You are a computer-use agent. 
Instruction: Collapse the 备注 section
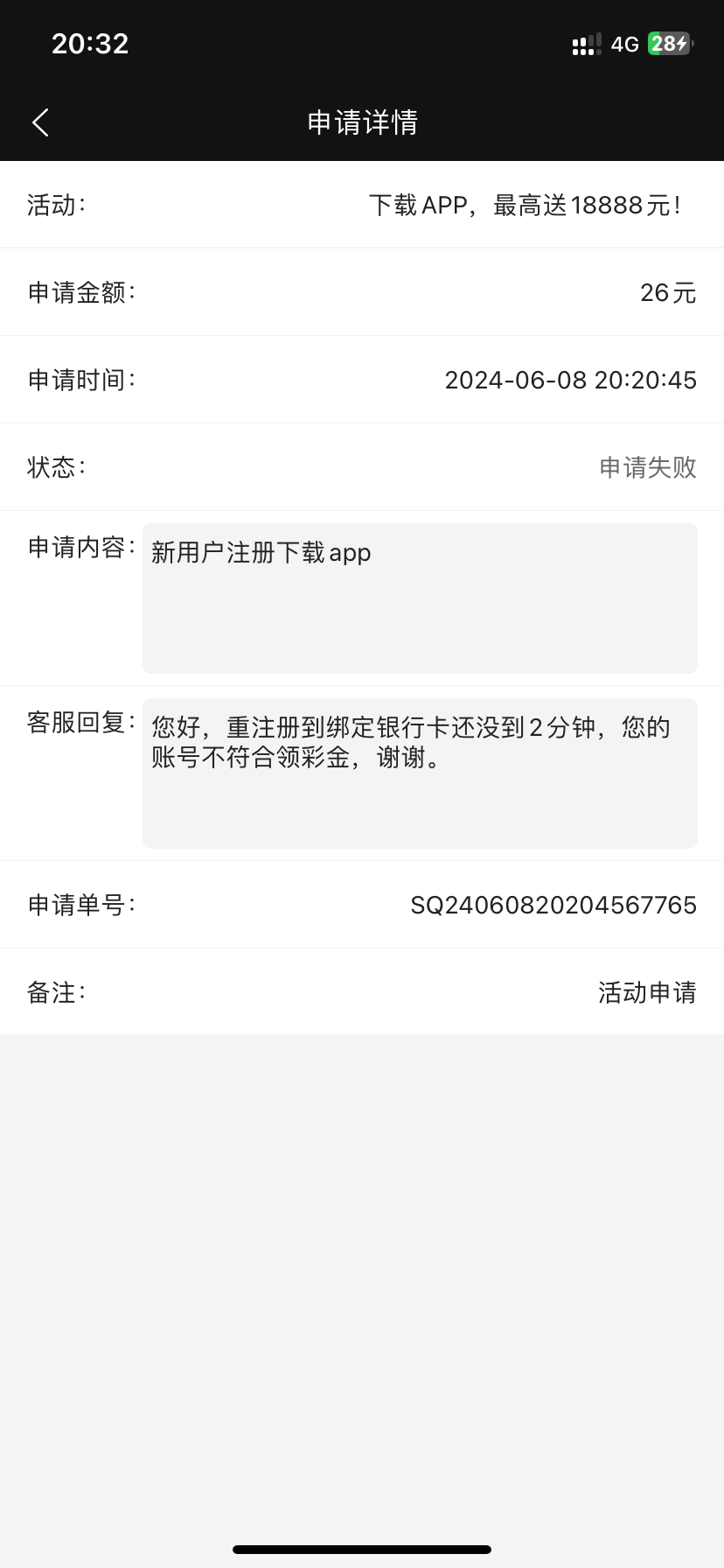click(x=53, y=992)
